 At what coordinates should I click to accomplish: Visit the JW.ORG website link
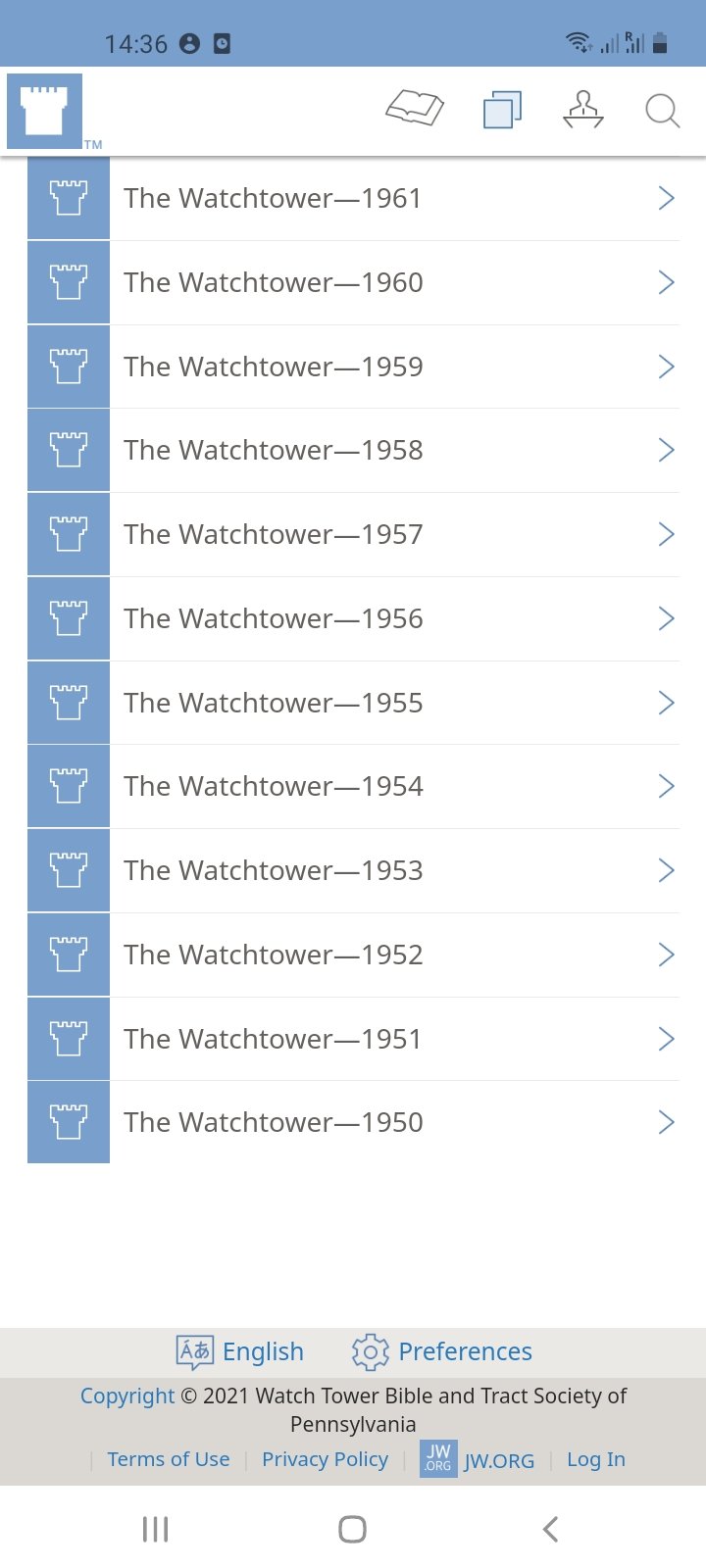coord(478,1458)
